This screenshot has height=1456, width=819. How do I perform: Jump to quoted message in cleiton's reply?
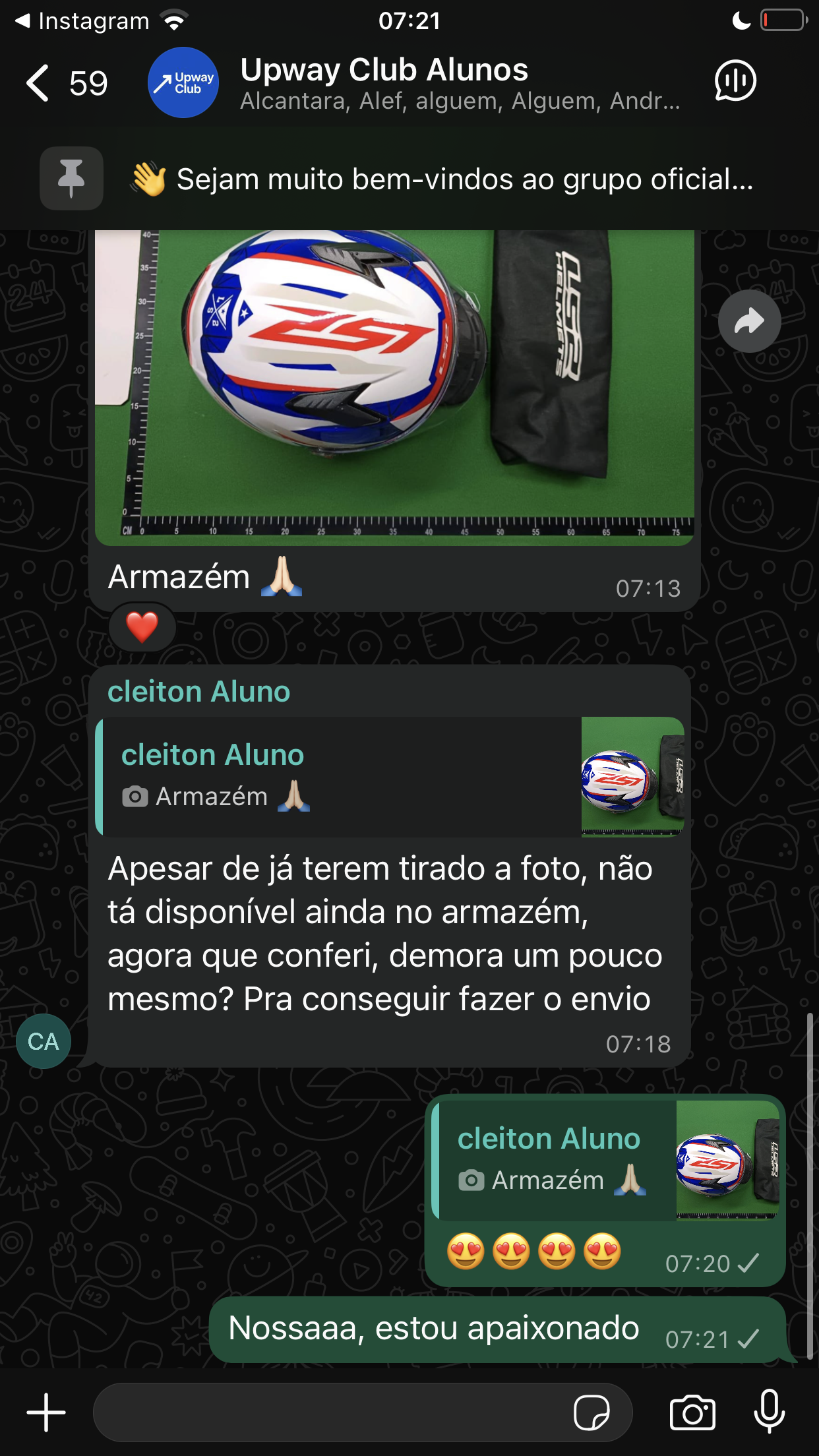tap(389, 776)
